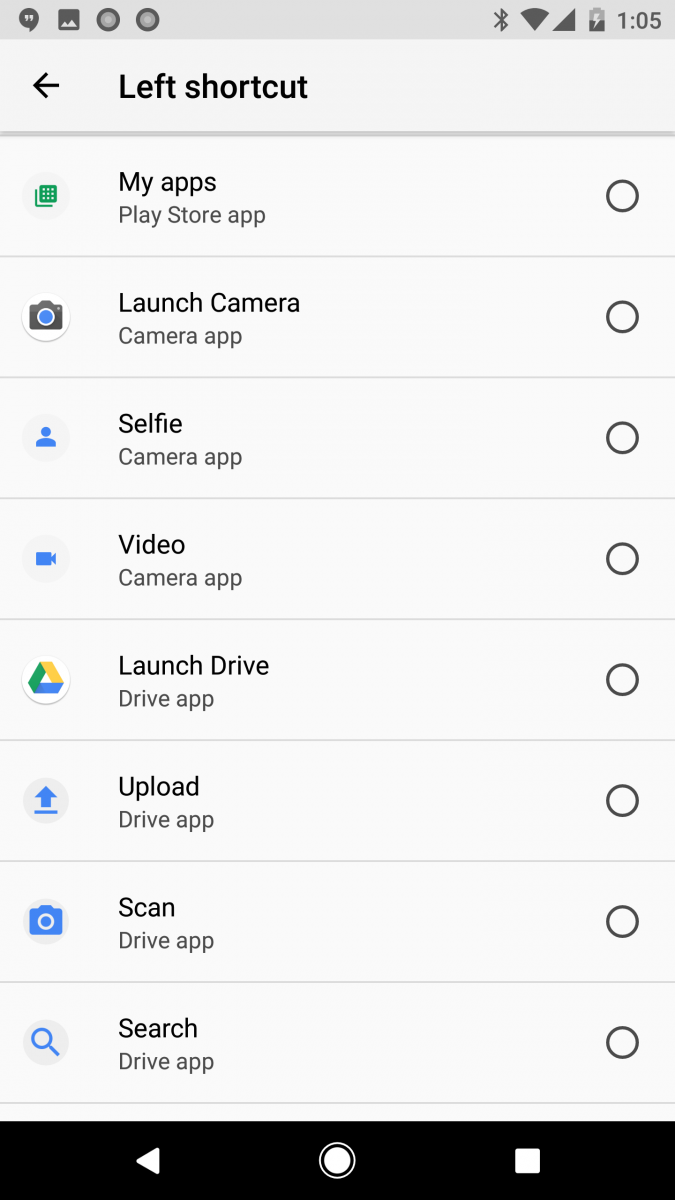
Task: Select the Scan Drive app option
Action: pyautogui.click(x=337, y=922)
